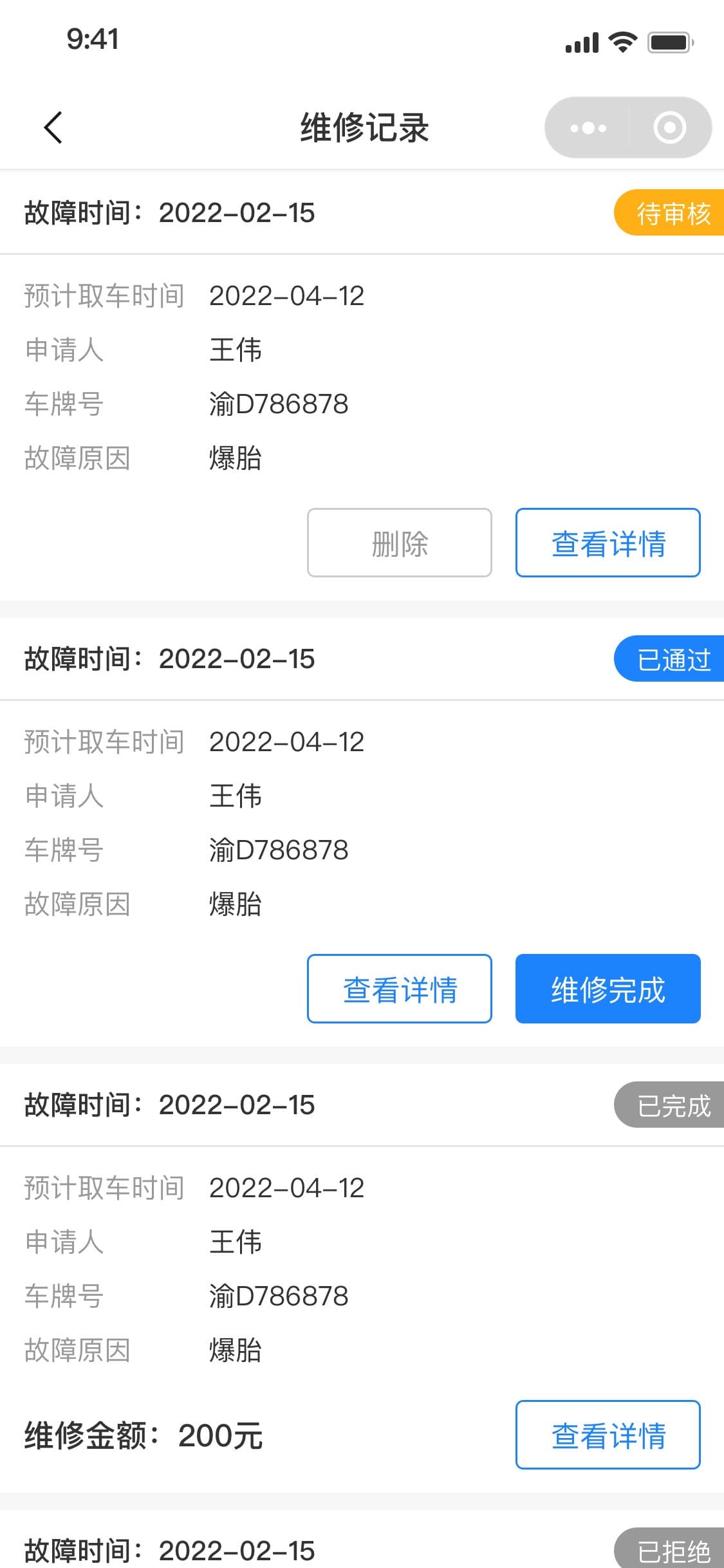This screenshot has width=724, height=1568.
Task: Open the mini program more options menu
Action: pos(588,127)
